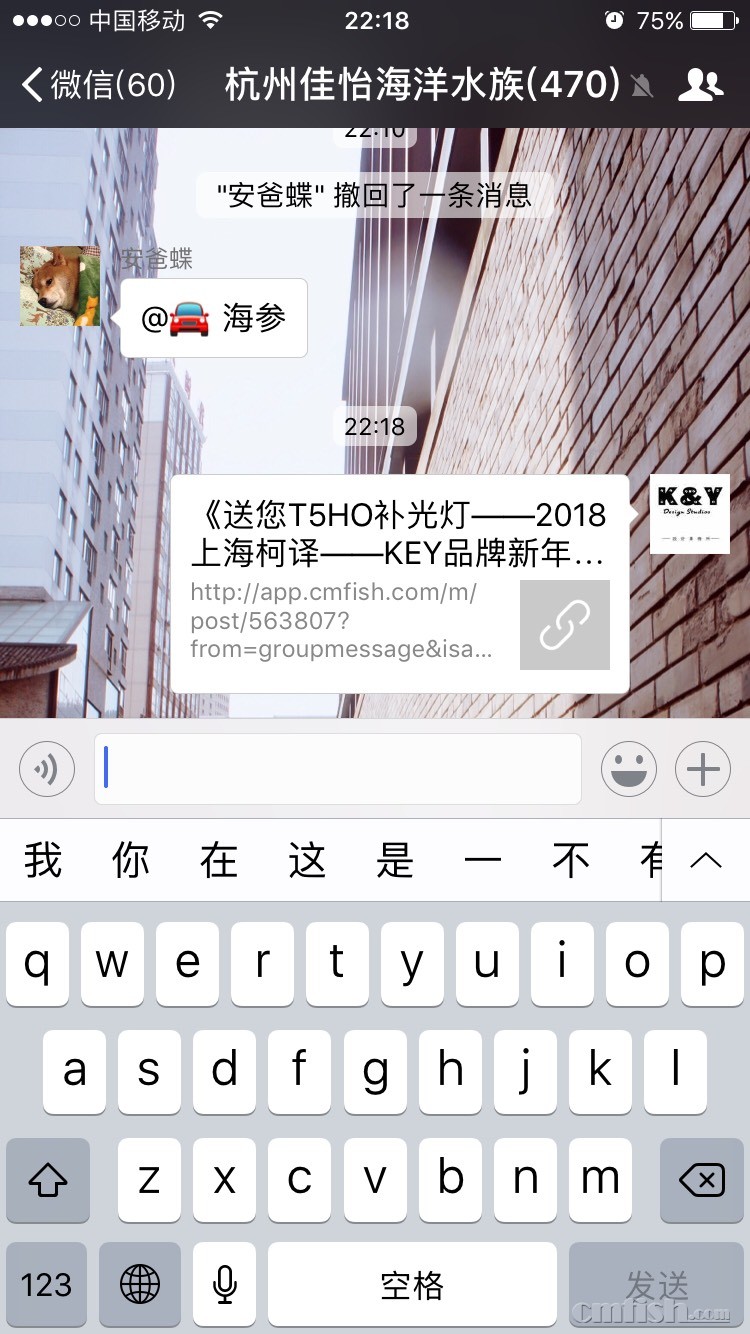Tap the shift key on the keyboard

pos(47,1181)
